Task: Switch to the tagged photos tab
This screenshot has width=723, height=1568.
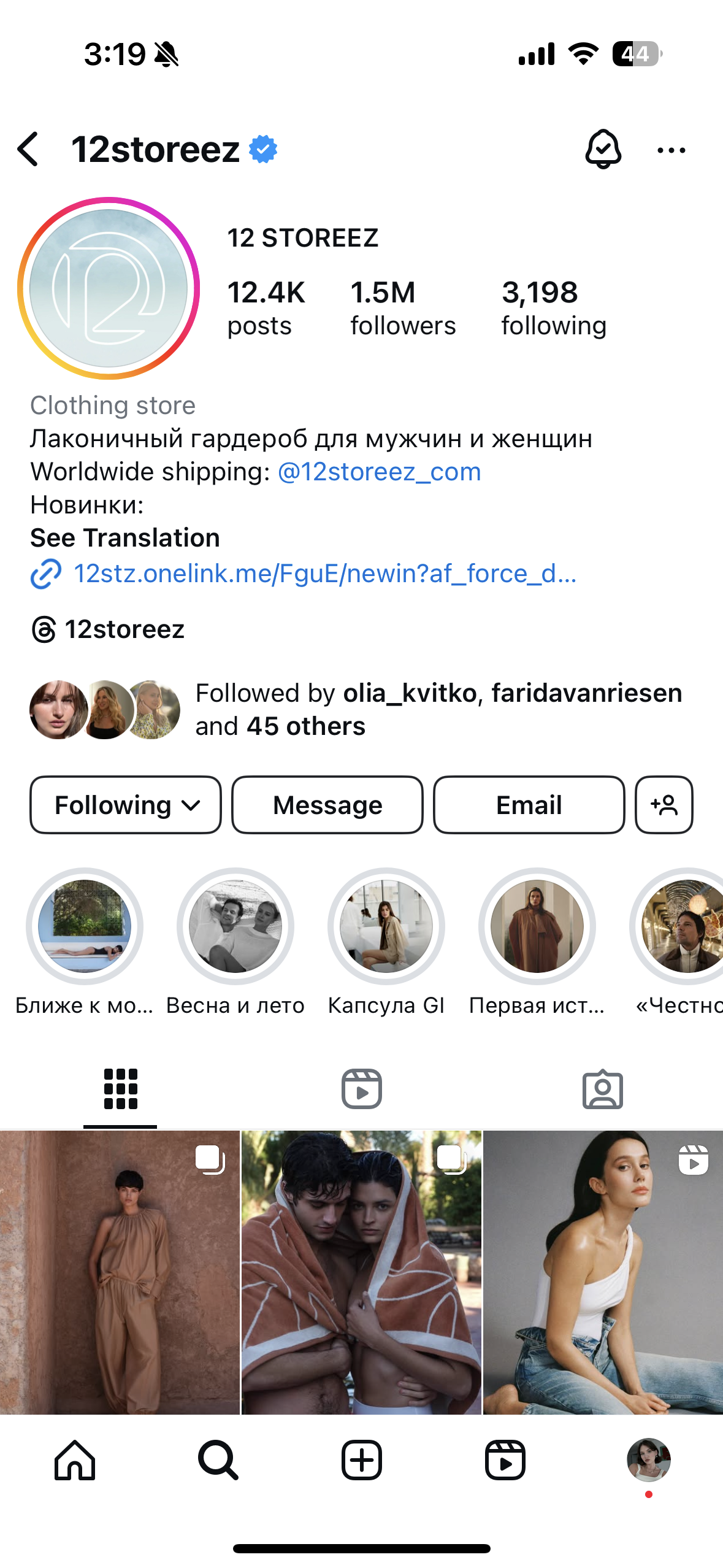Action: 603,1089
